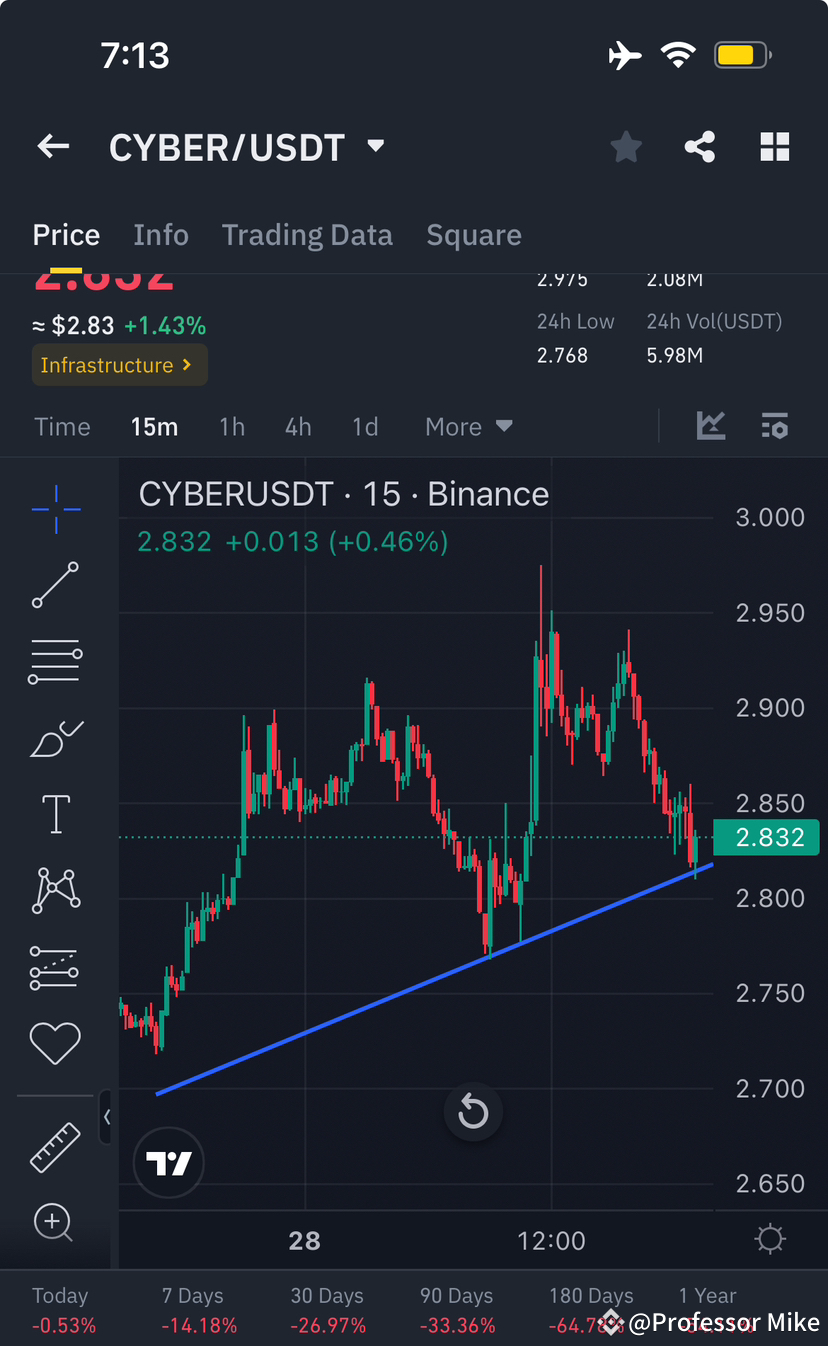828x1346 pixels.
Task: Open the XABCD pattern drawing tool
Action: tap(55, 890)
